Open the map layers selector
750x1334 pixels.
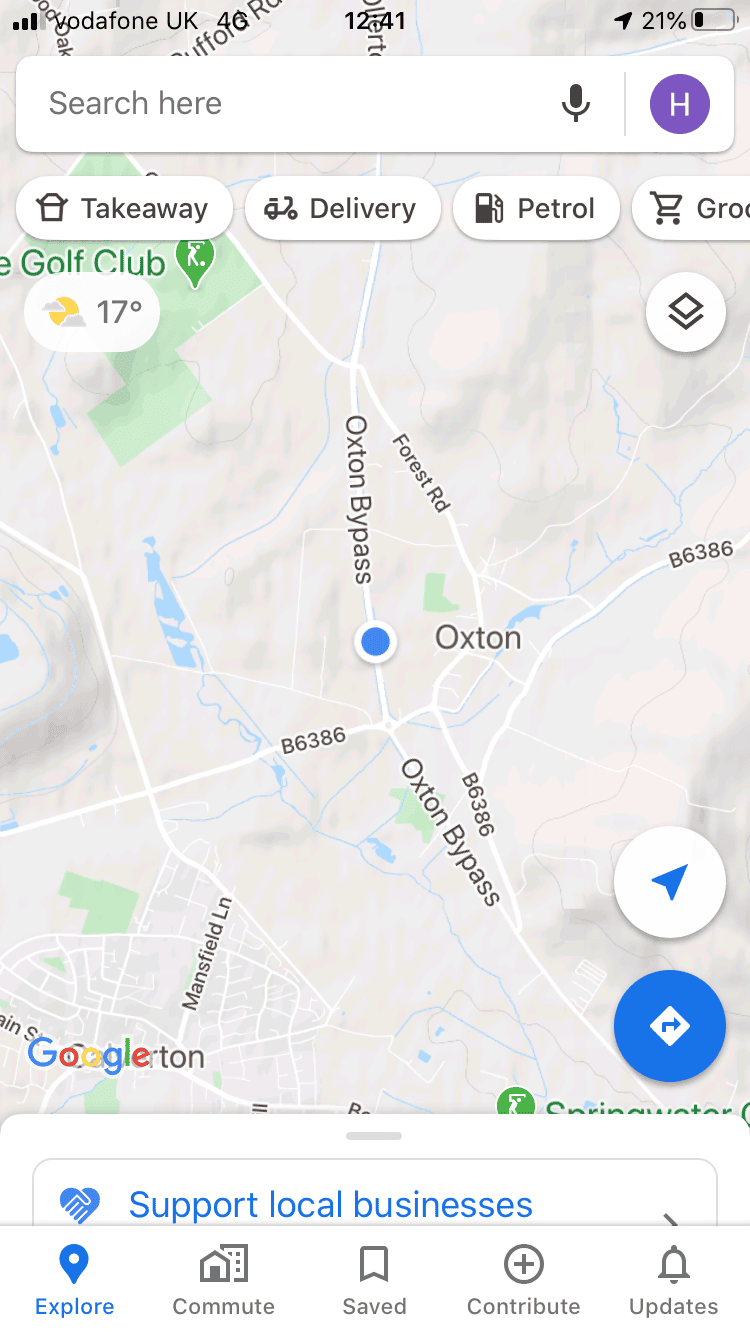[x=686, y=313]
